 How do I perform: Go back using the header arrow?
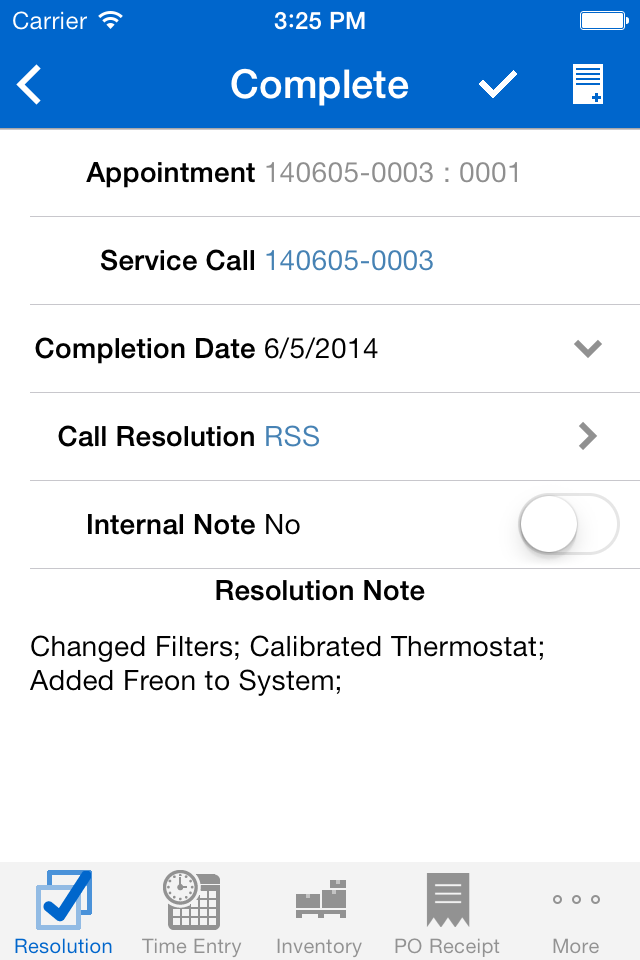pos(30,85)
